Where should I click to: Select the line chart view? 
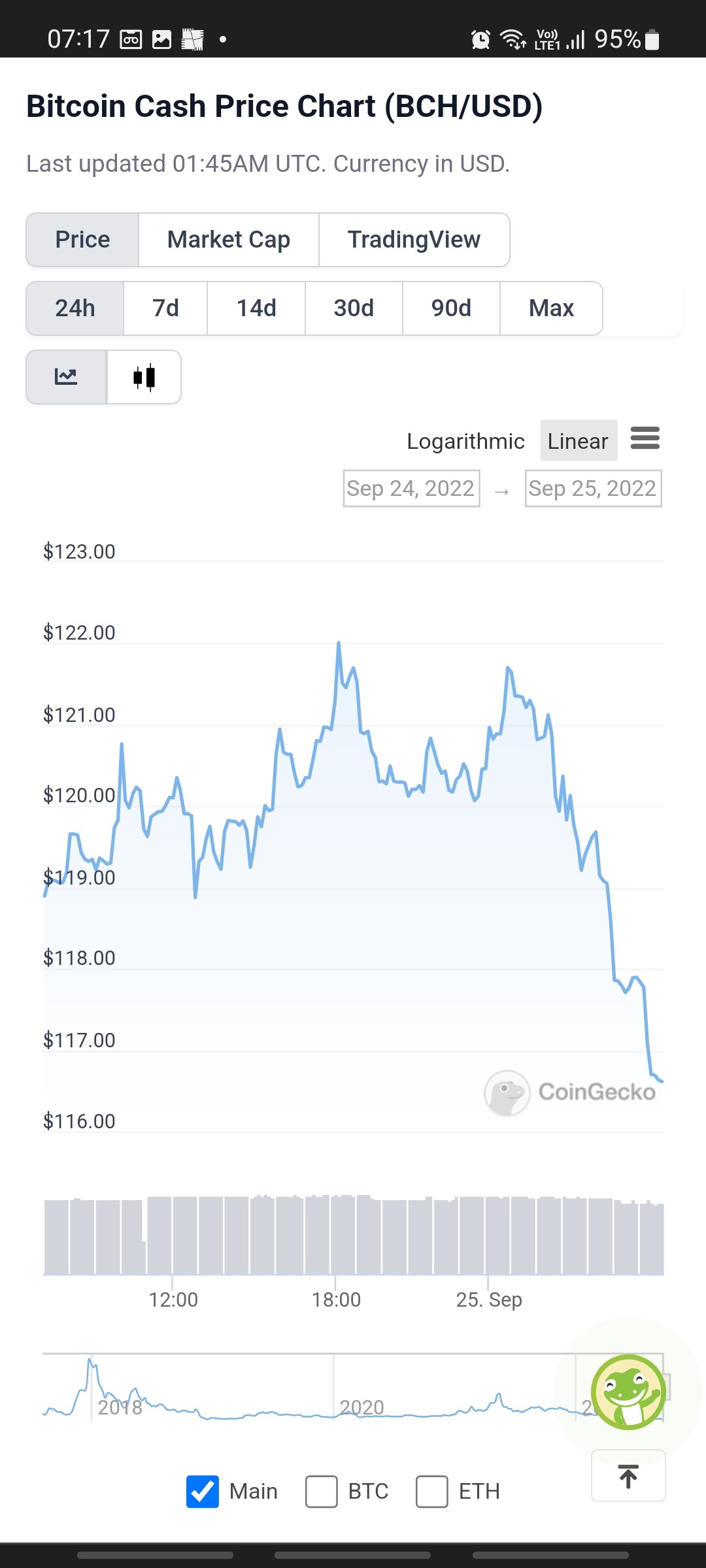pos(66,377)
